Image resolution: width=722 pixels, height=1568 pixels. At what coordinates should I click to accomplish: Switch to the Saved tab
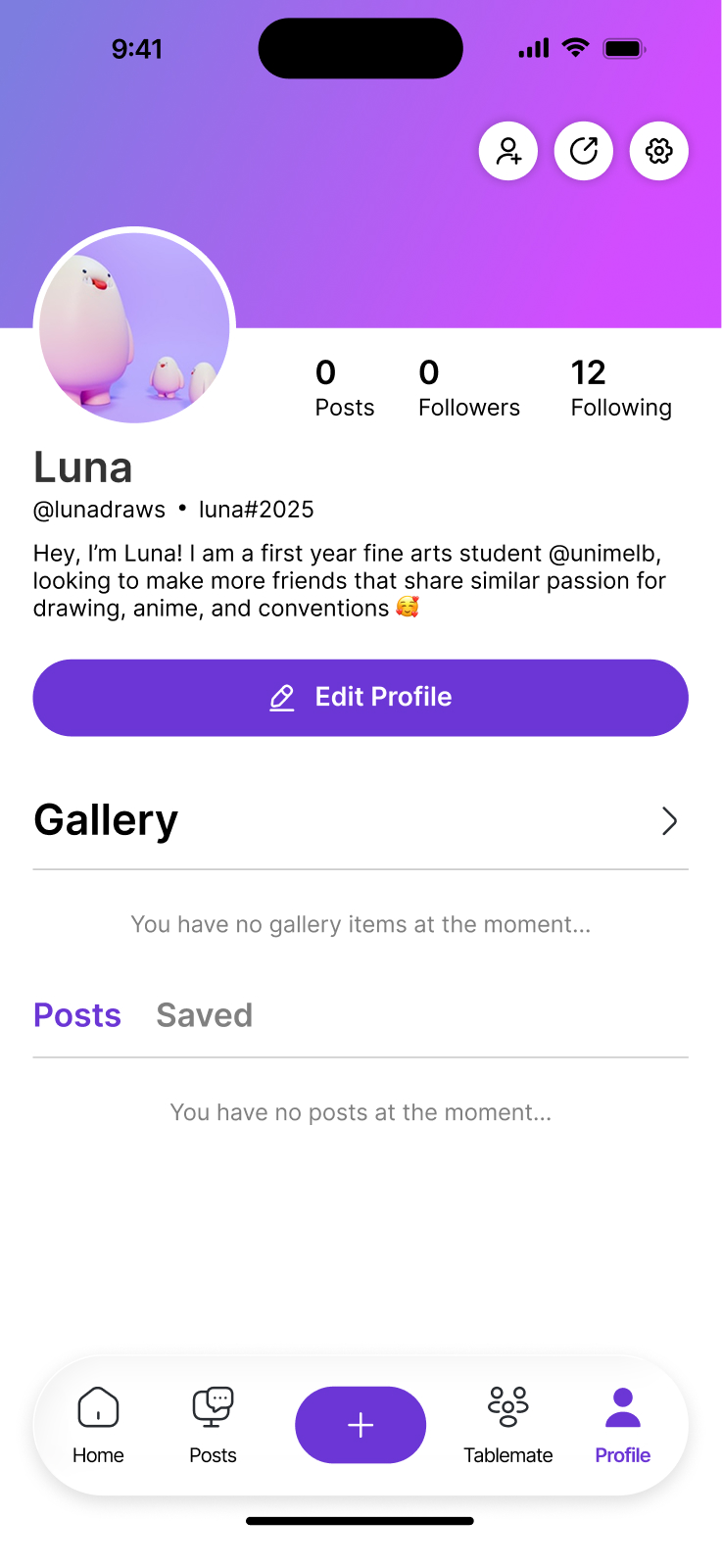pos(204,1015)
